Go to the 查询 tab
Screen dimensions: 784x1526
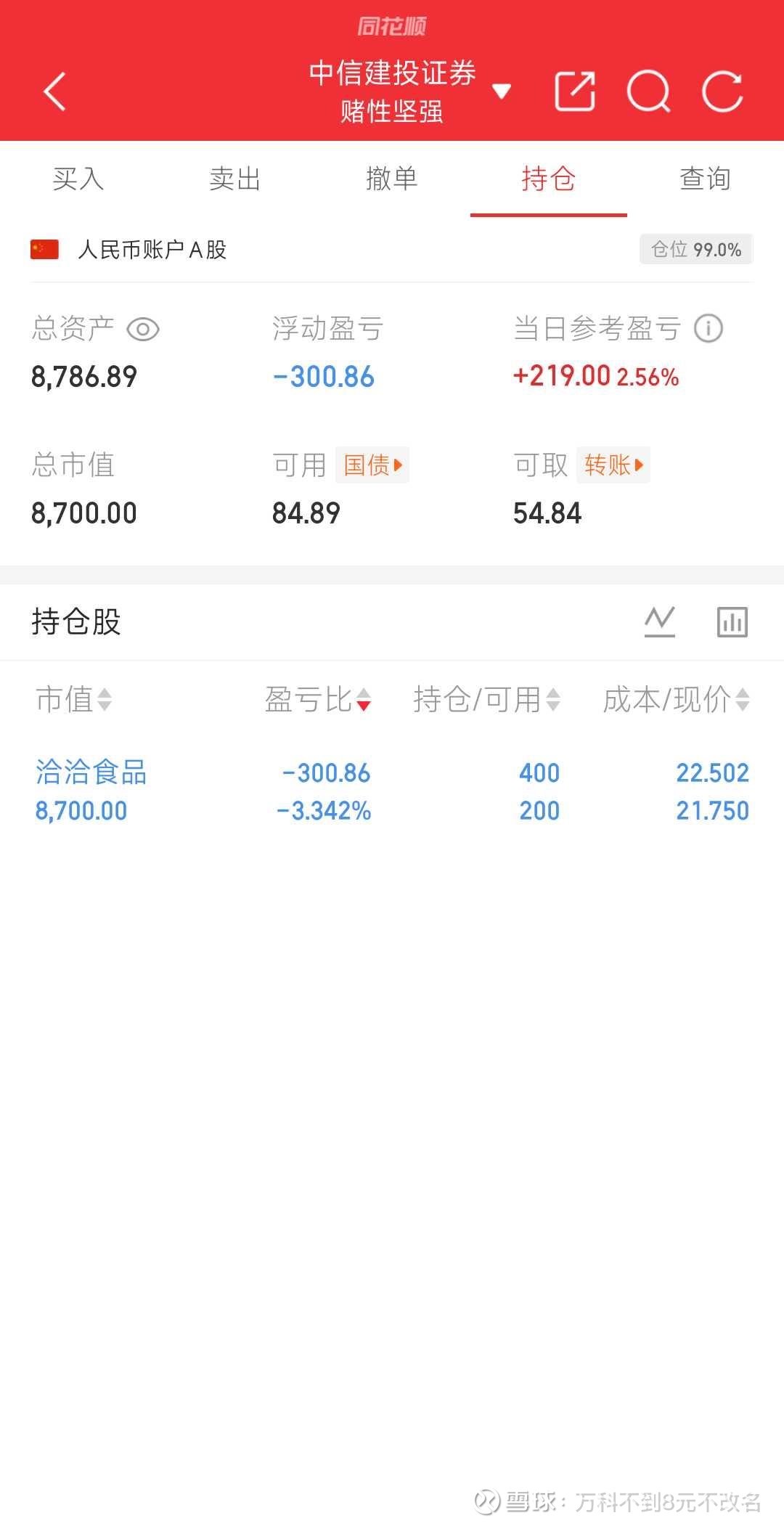click(x=705, y=179)
